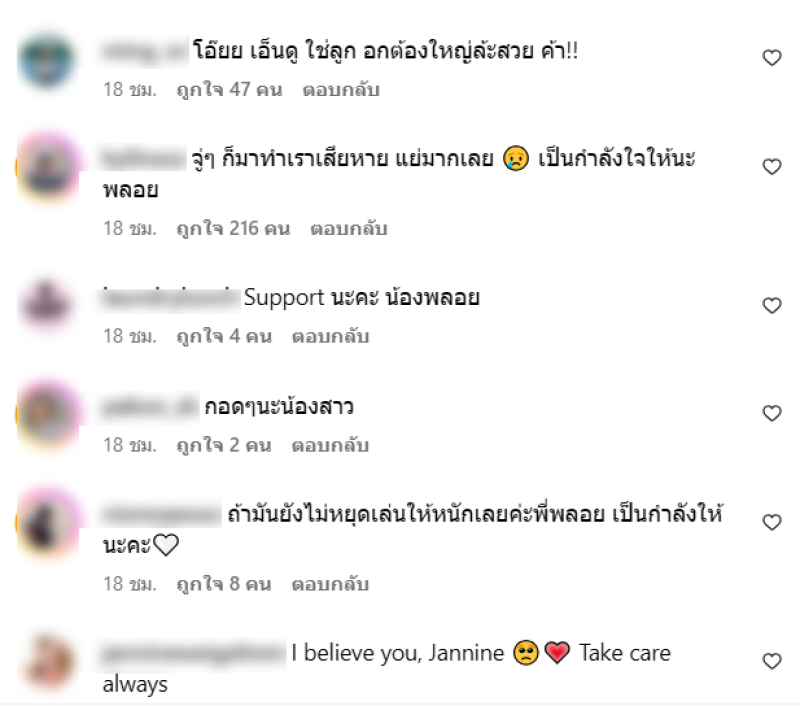Image resolution: width=800 pixels, height=706 pixels.
Task: Reply to the comment with 8 likes
Action: click(330, 584)
